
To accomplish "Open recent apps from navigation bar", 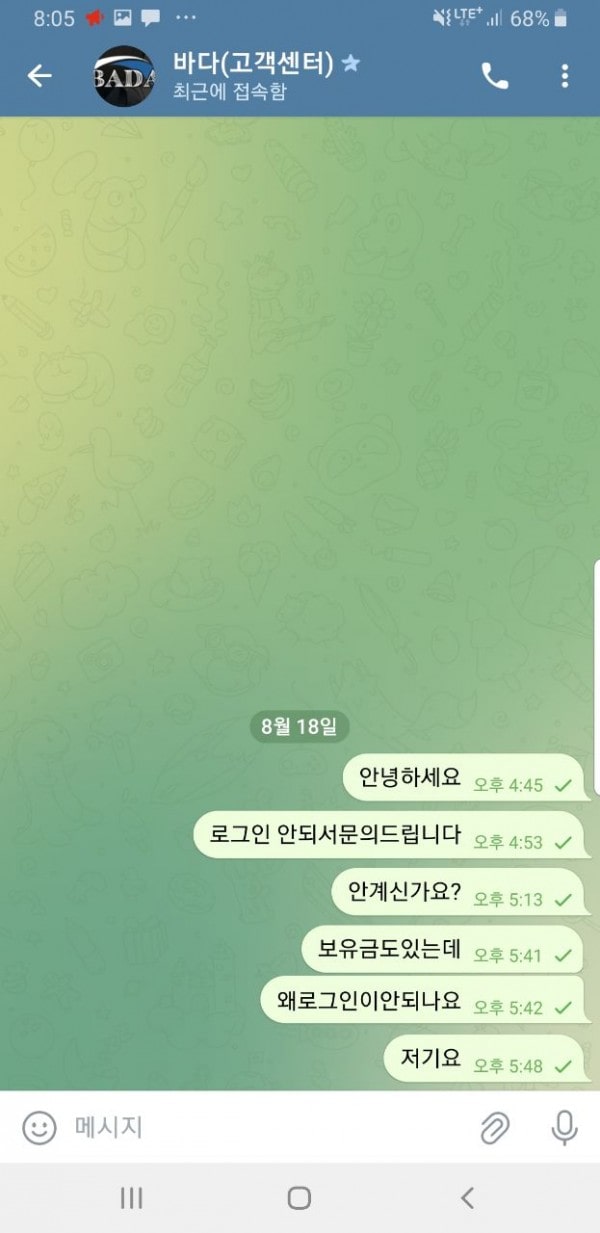I will [x=131, y=1198].
